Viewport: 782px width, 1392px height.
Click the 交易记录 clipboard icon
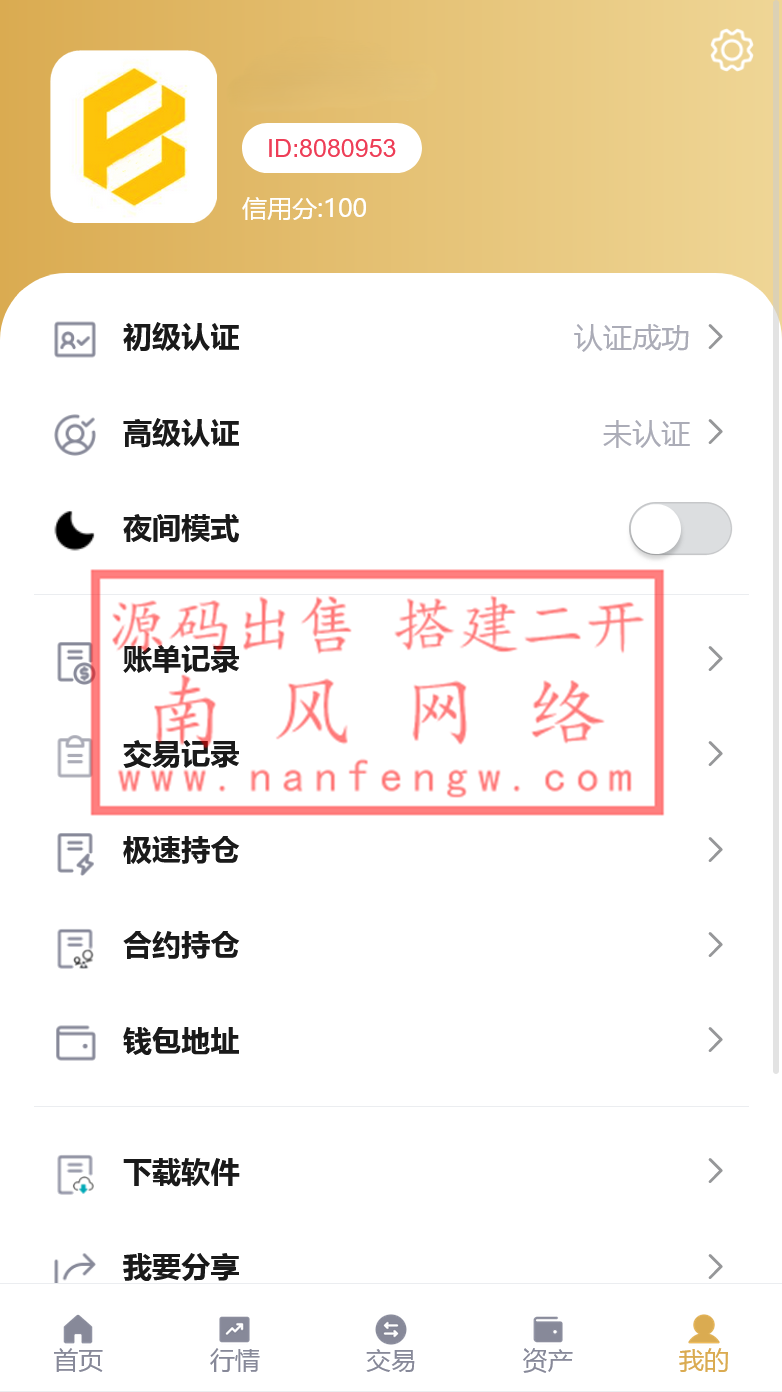(75, 755)
